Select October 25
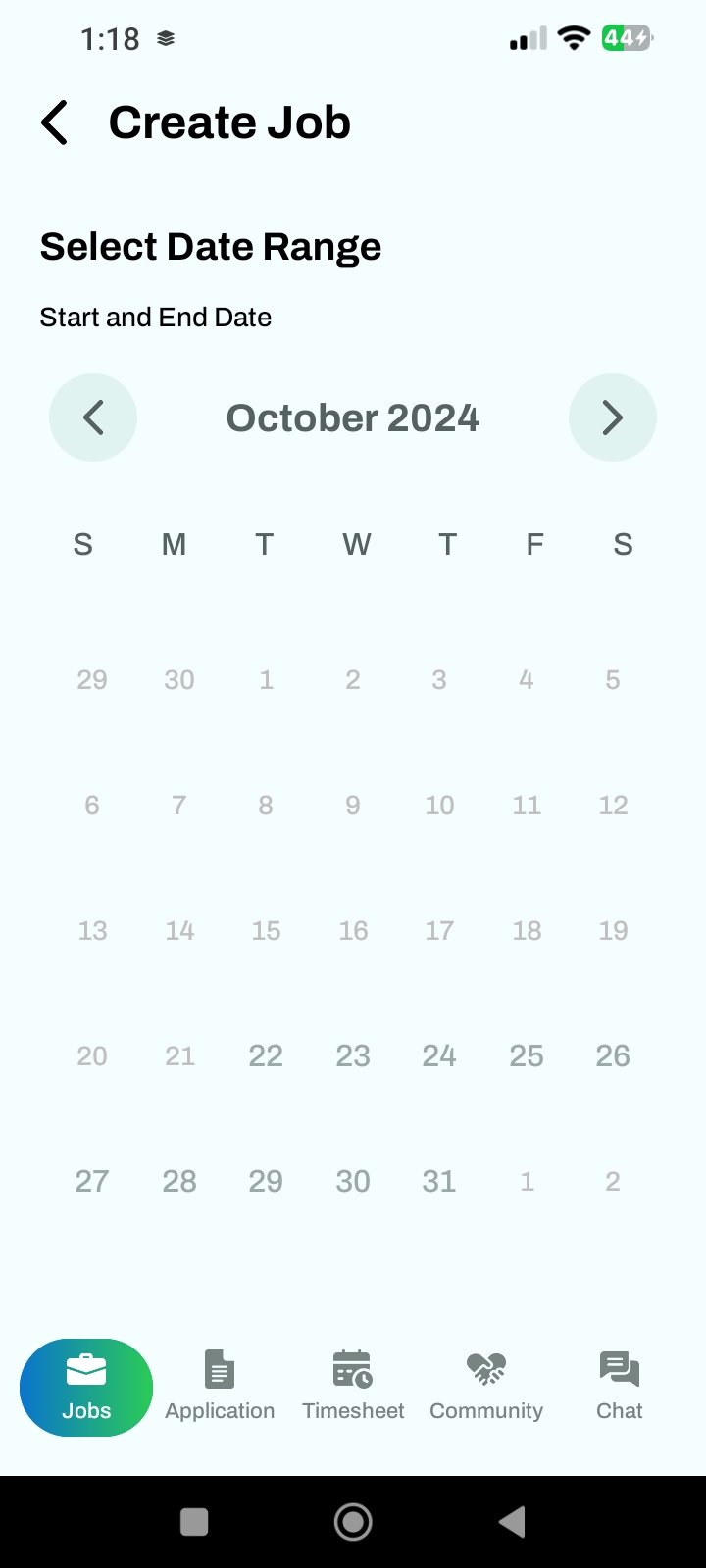This screenshot has height=1568, width=706. (527, 1055)
